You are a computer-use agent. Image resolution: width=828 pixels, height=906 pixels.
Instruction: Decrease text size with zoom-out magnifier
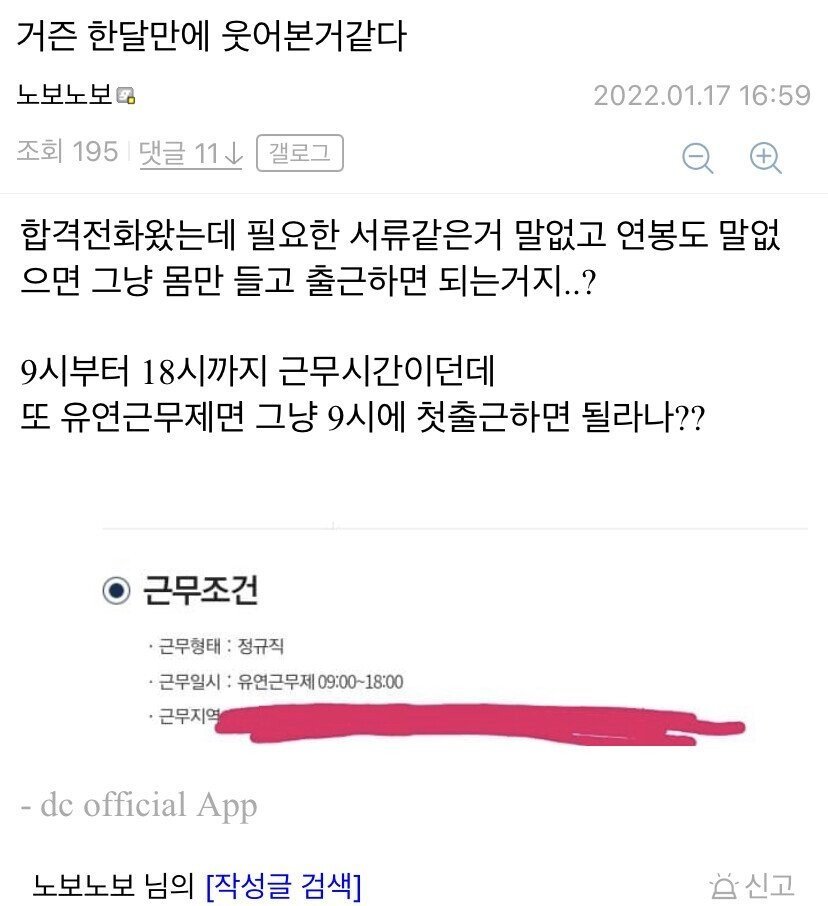[x=697, y=157]
